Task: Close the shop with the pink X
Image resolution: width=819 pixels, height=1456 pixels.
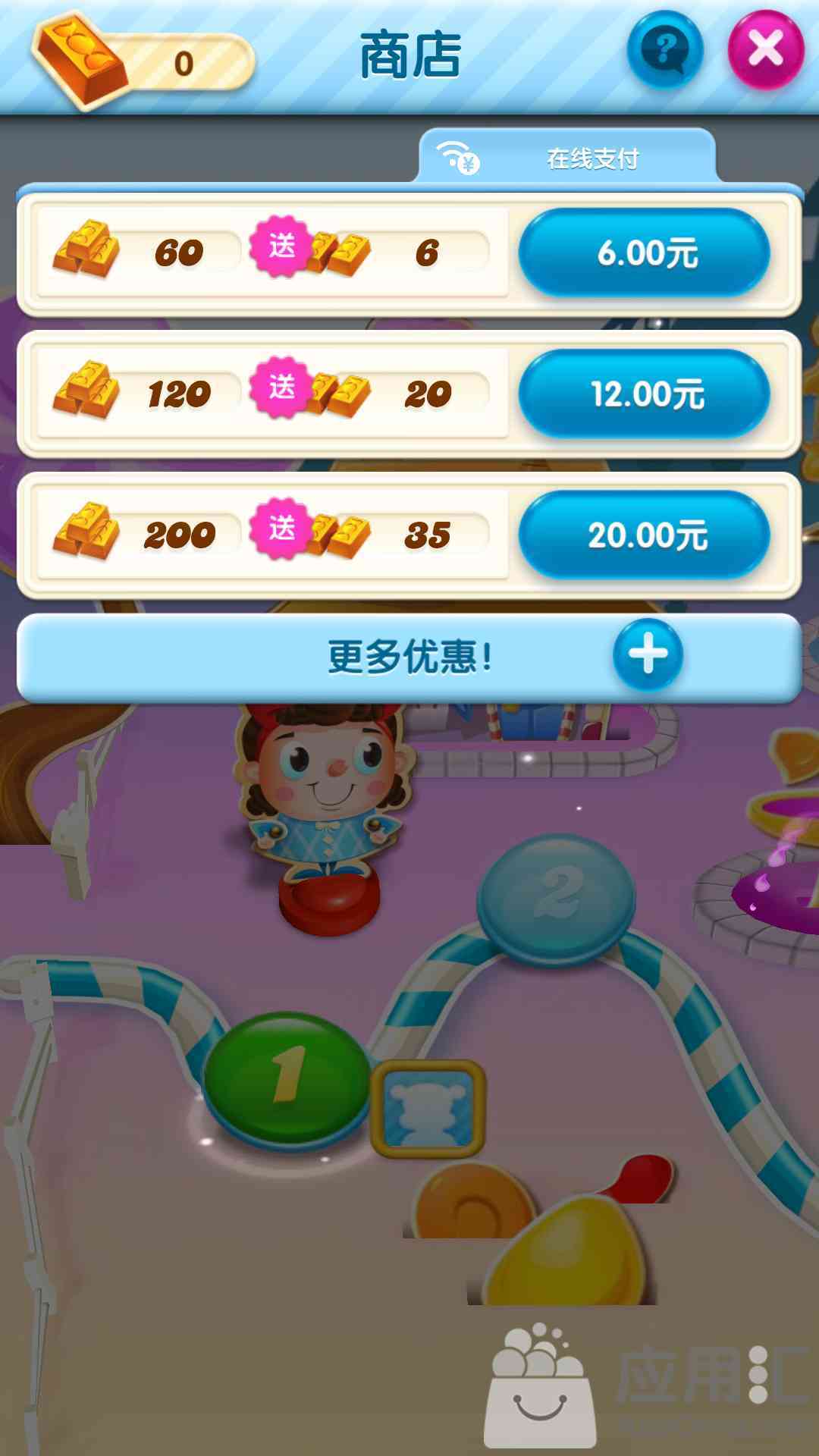Action: click(766, 50)
